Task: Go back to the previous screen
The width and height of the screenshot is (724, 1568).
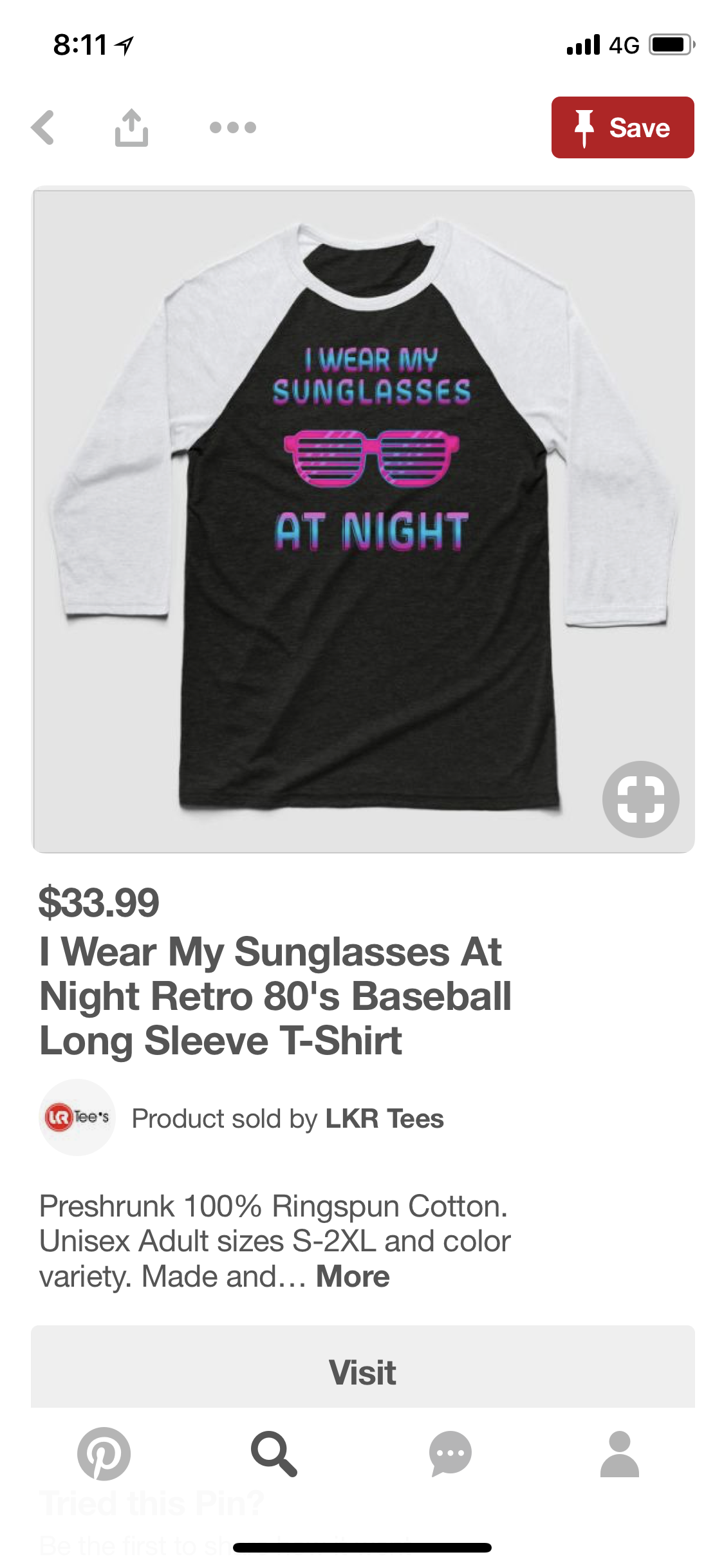Action: click(x=44, y=127)
